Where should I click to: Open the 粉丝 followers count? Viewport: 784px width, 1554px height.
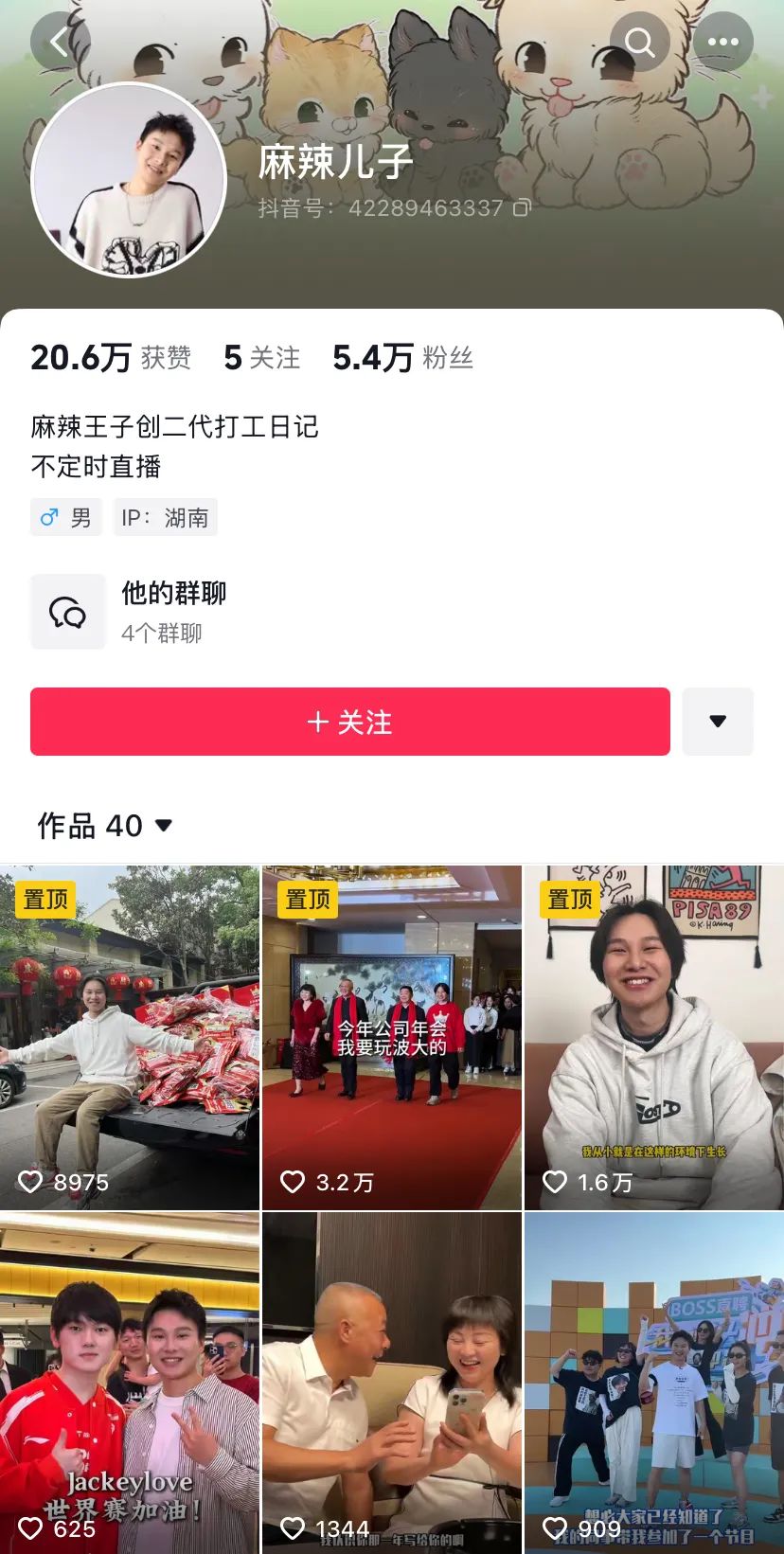[402, 357]
